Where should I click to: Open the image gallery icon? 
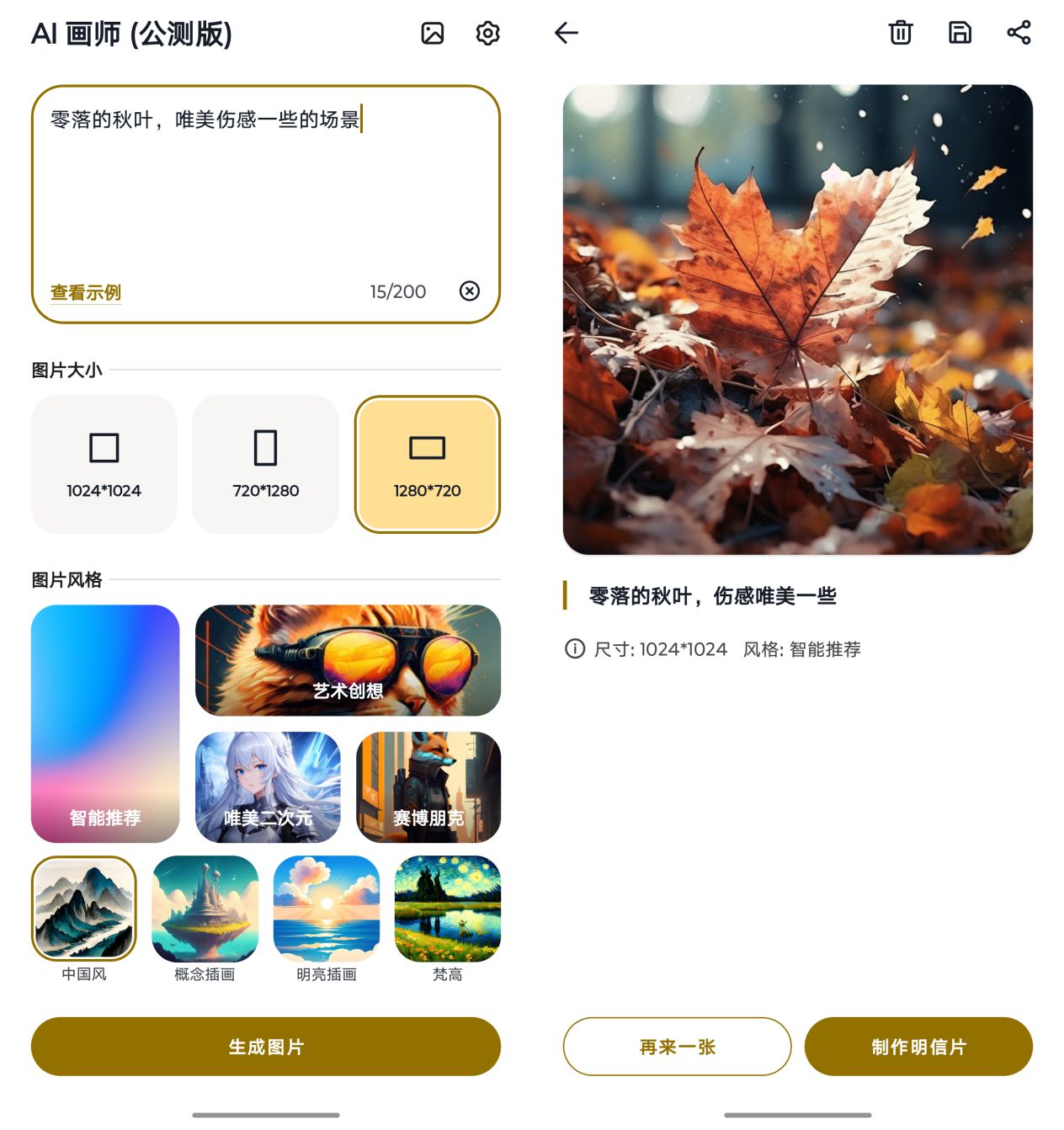(433, 34)
